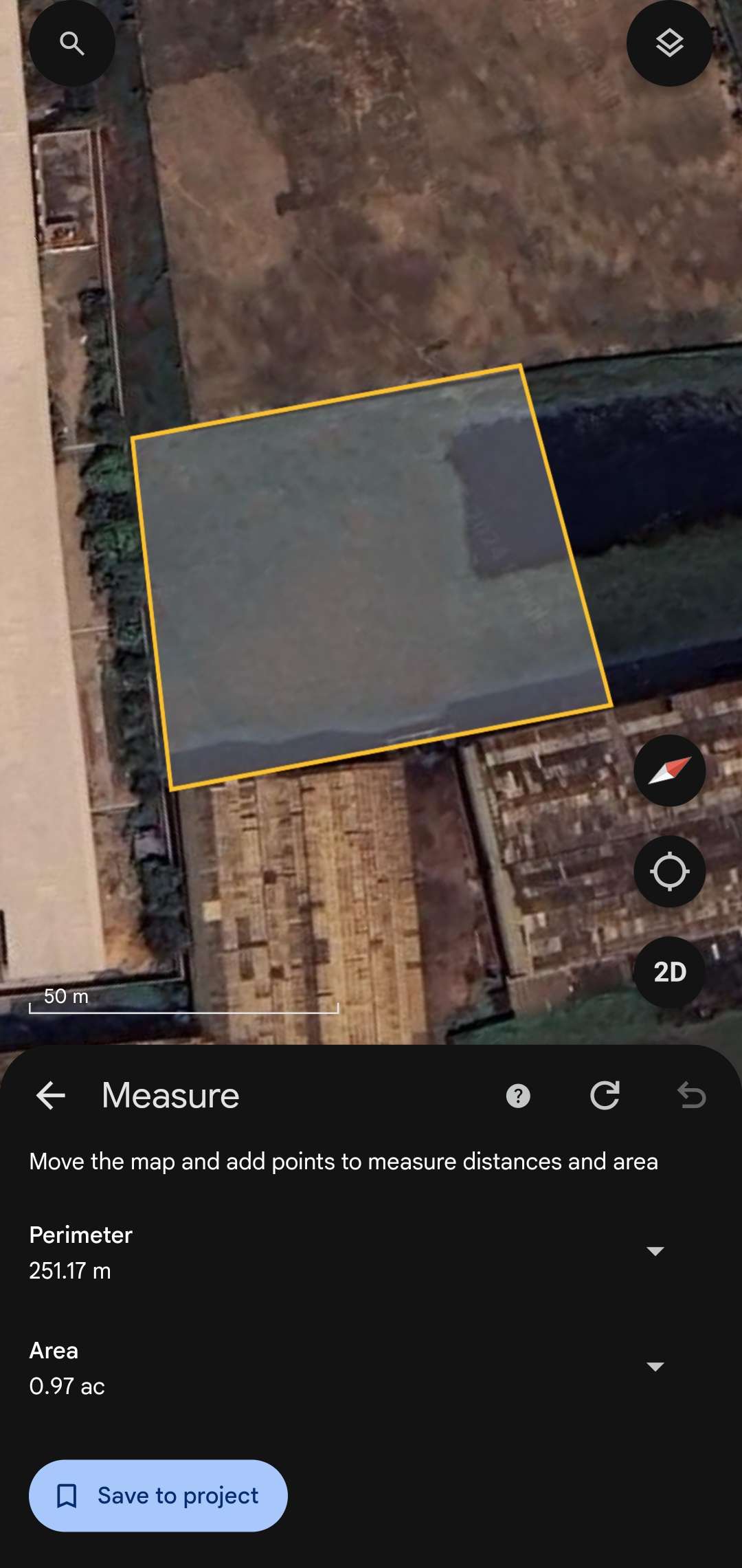Image resolution: width=742 pixels, height=1568 pixels.
Task: Switch the map to 2D view
Action: [x=669, y=972]
